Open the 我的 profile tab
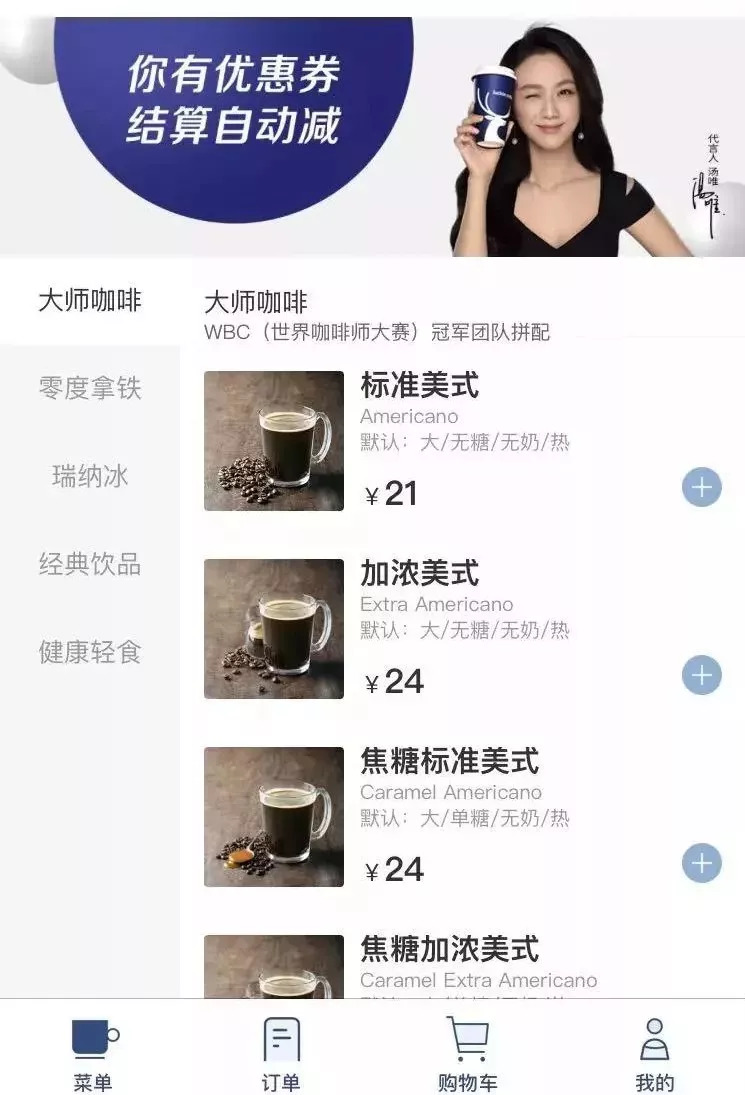This screenshot has width=745, height=1095. point(654,1052)
